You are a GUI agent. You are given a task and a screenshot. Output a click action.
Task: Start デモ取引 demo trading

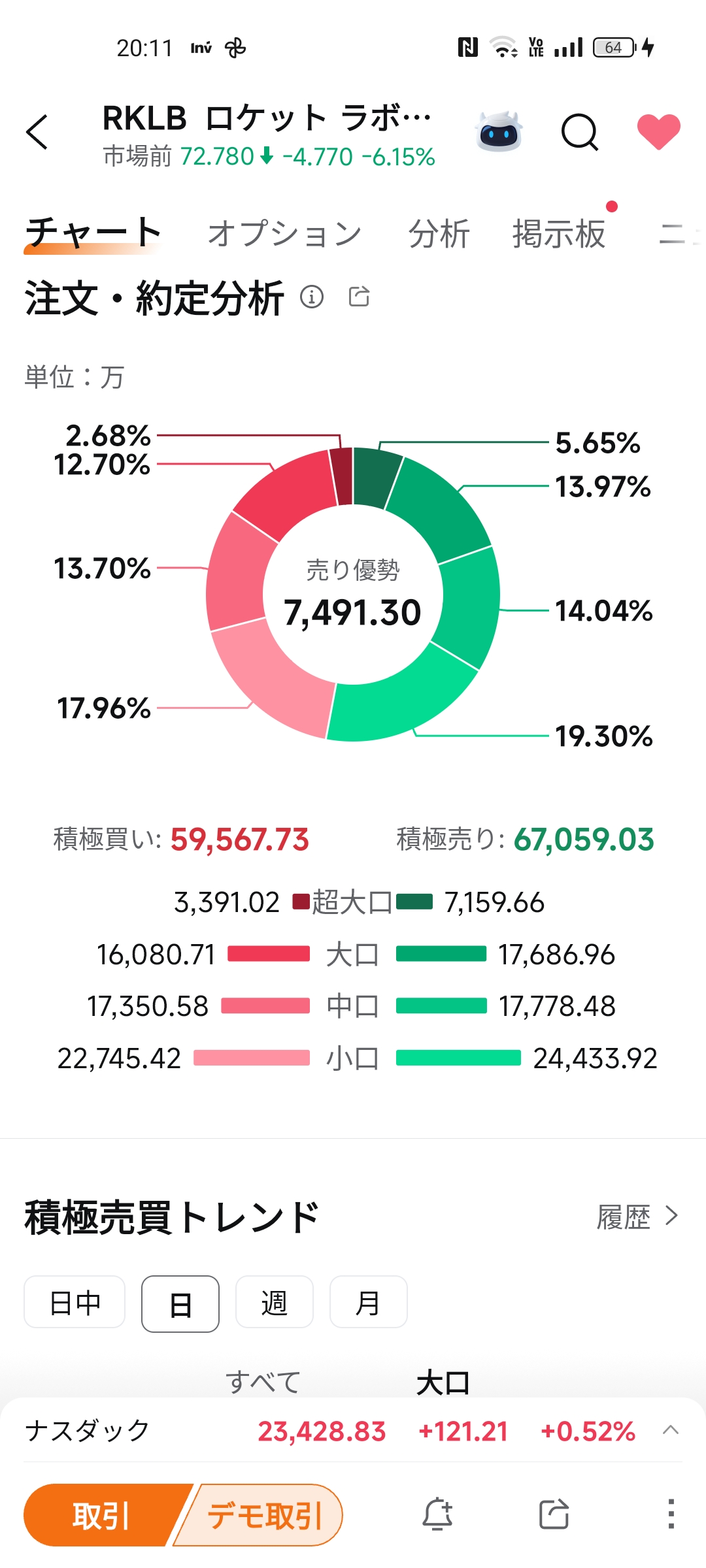click(264, 1515)
